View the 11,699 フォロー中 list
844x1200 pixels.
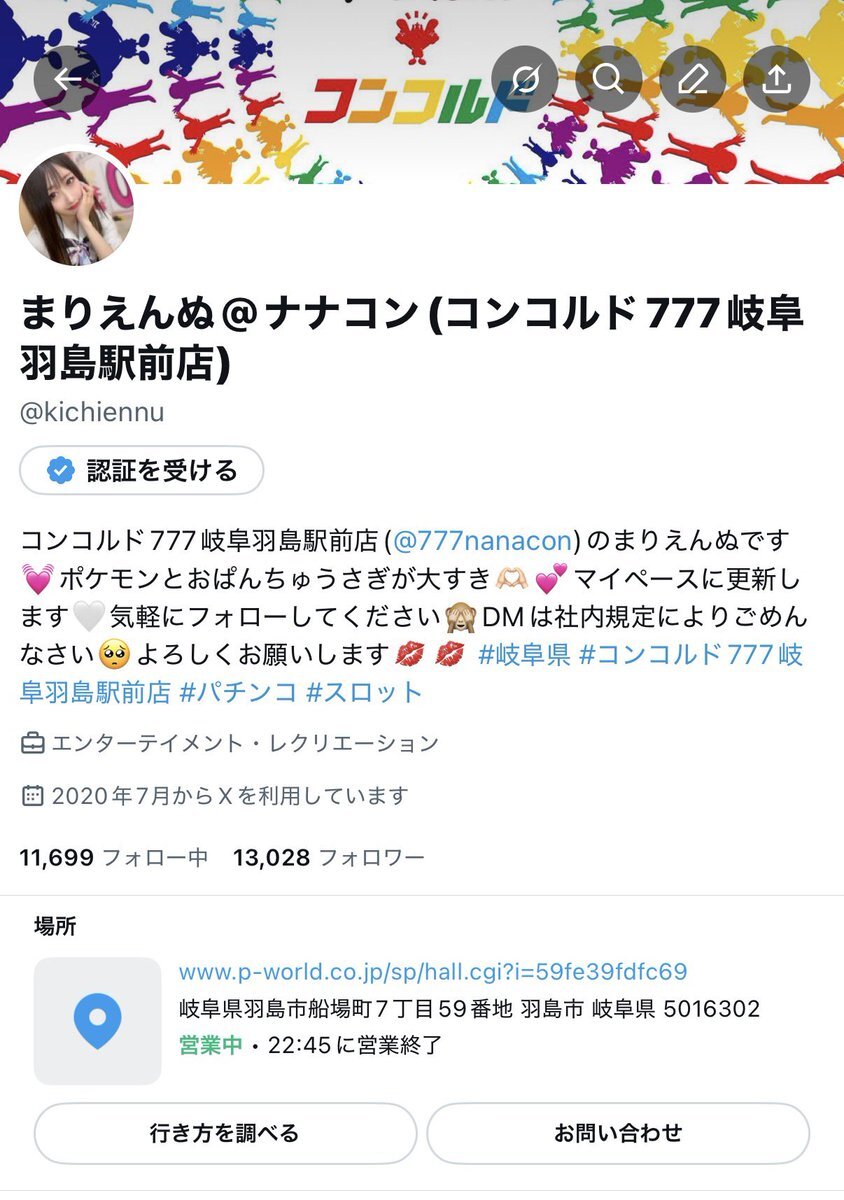coord(114,857)
